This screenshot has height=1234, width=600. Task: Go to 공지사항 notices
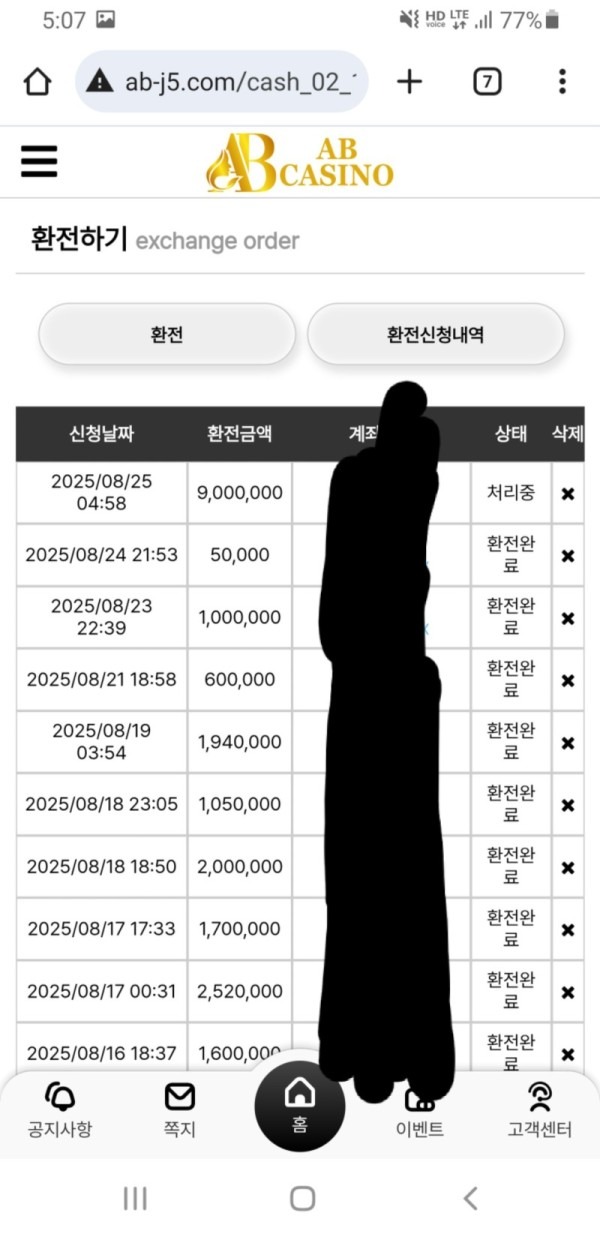tap(59, 1110)
